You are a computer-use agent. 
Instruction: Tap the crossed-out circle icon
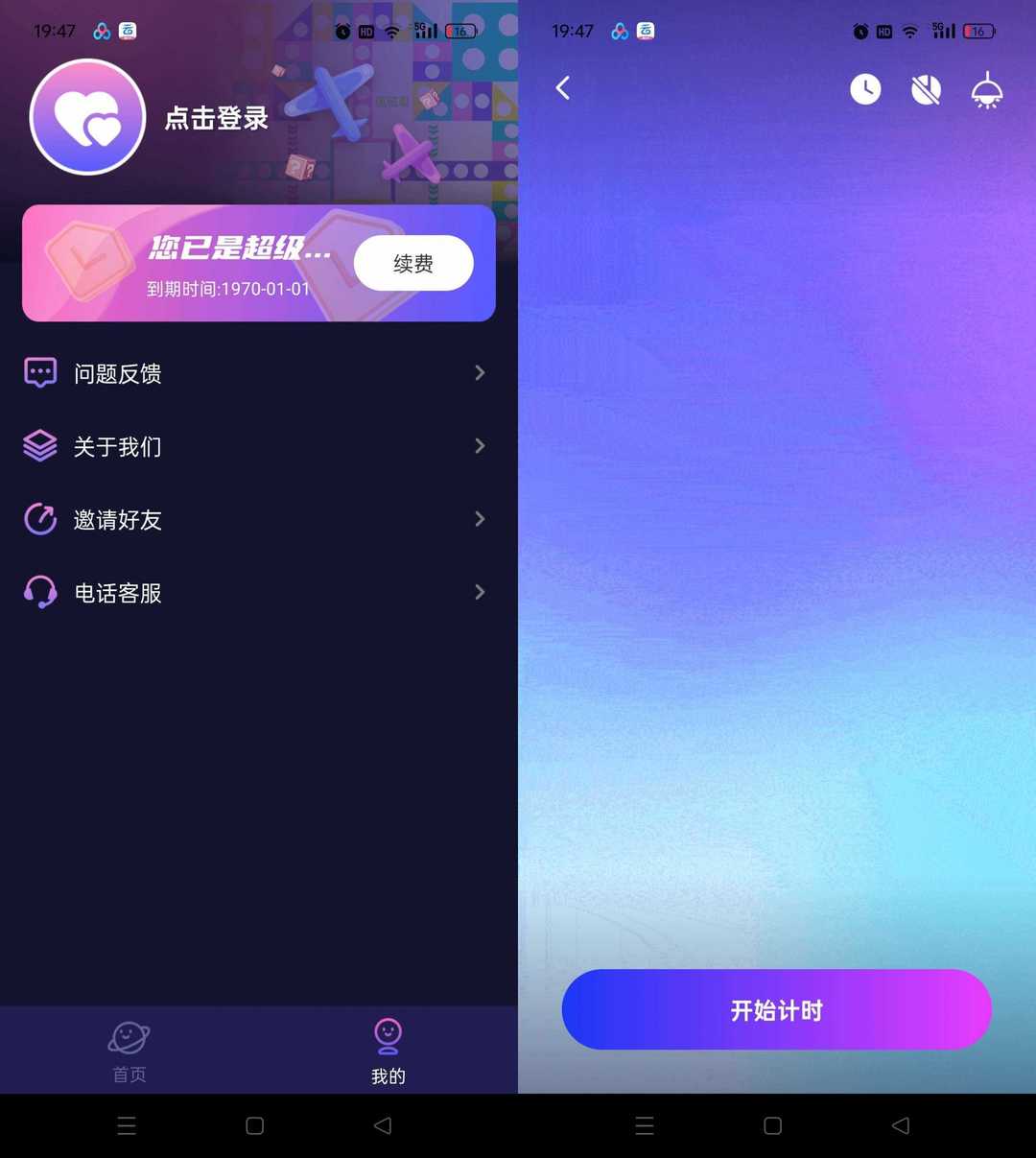coord(926,89)
